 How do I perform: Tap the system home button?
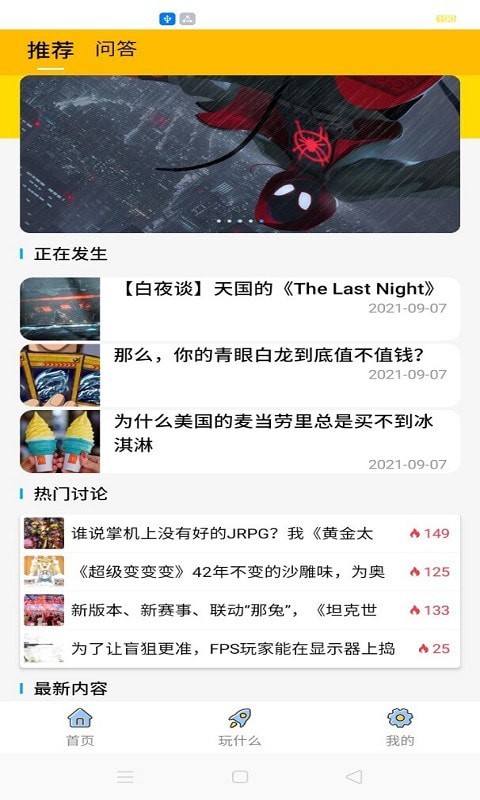(x=240, y=777)
